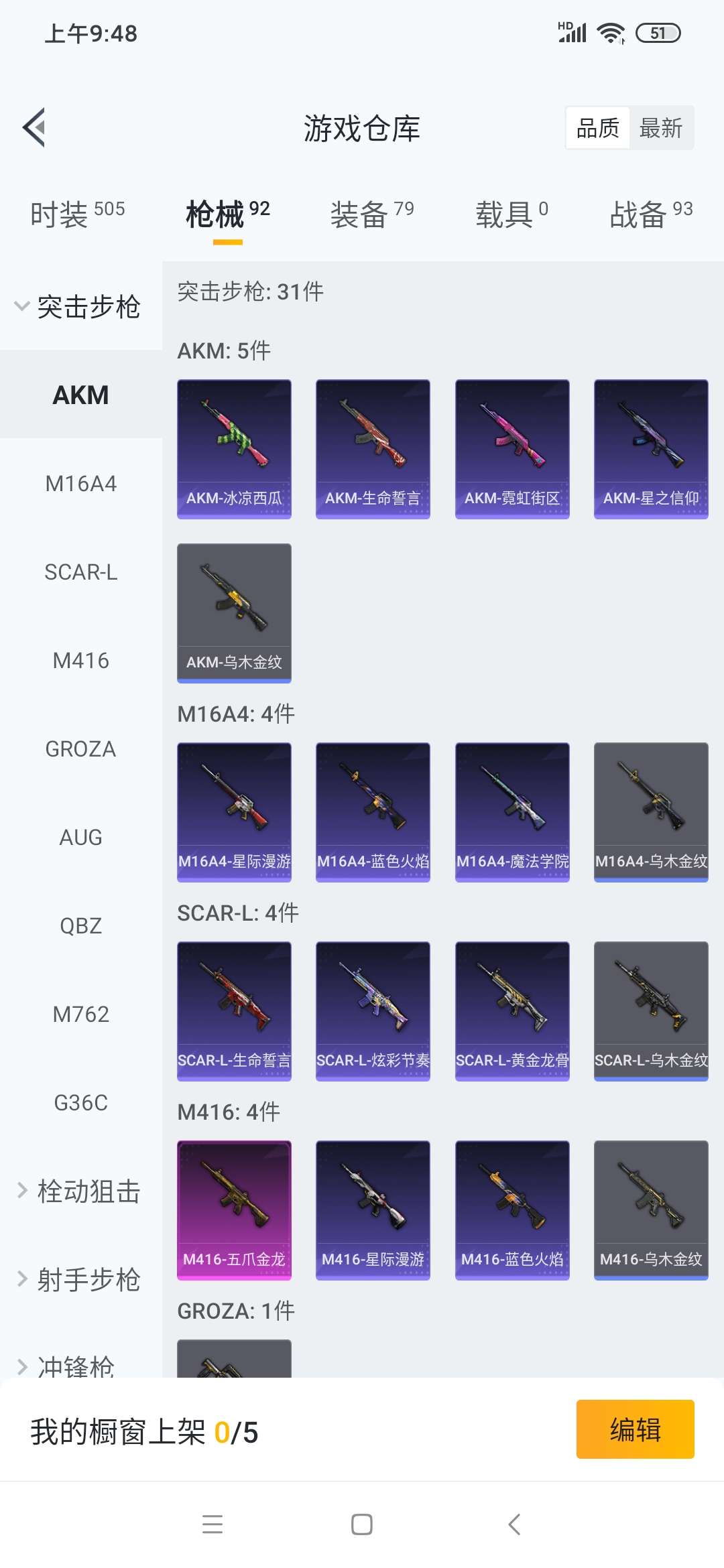Viewport: 724px width, 1568px height.
Task: Go back using the top-left arrow
Action: [x=34, y=127]
